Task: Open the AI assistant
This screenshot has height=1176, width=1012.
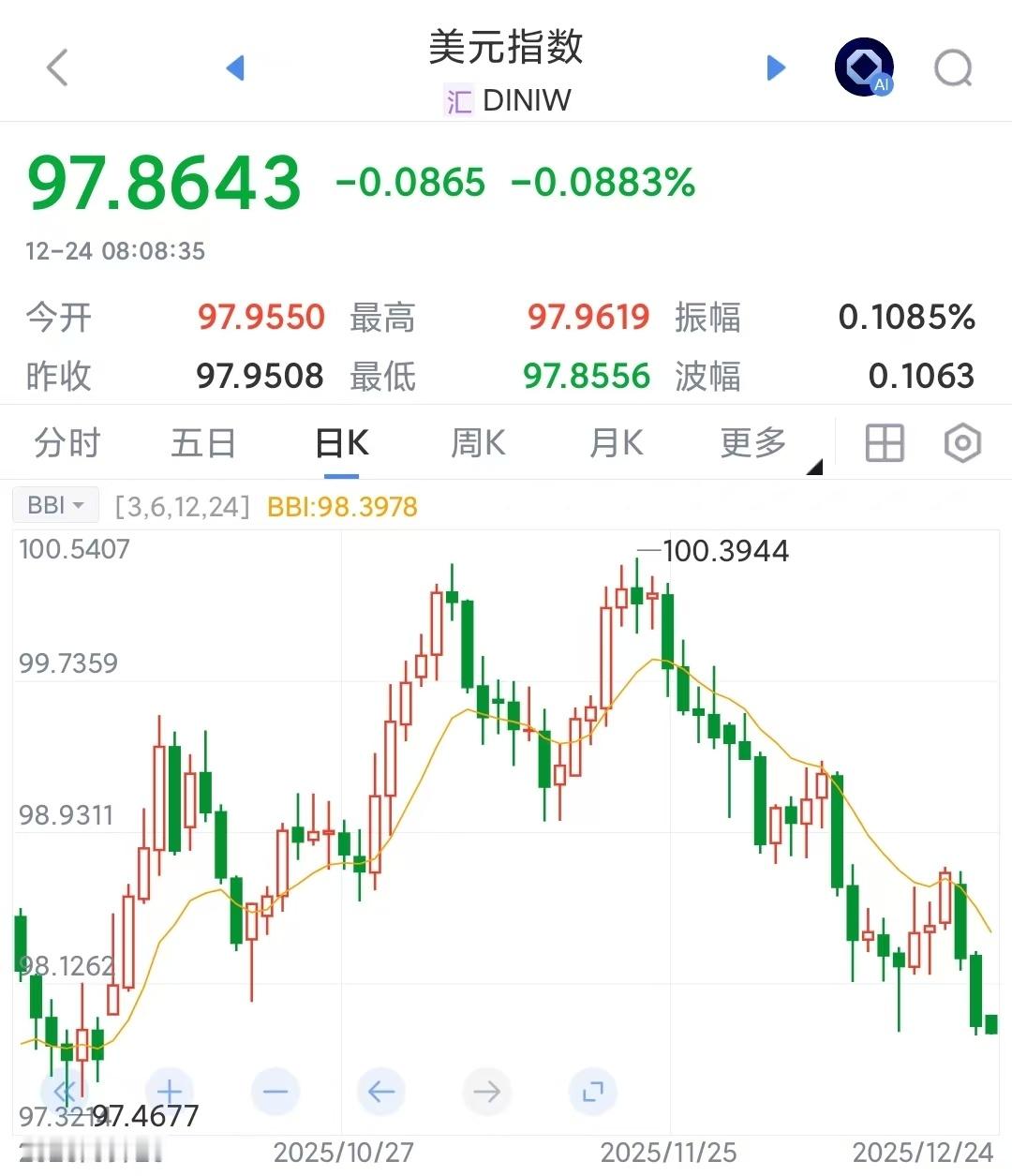Action: point(863,66)
